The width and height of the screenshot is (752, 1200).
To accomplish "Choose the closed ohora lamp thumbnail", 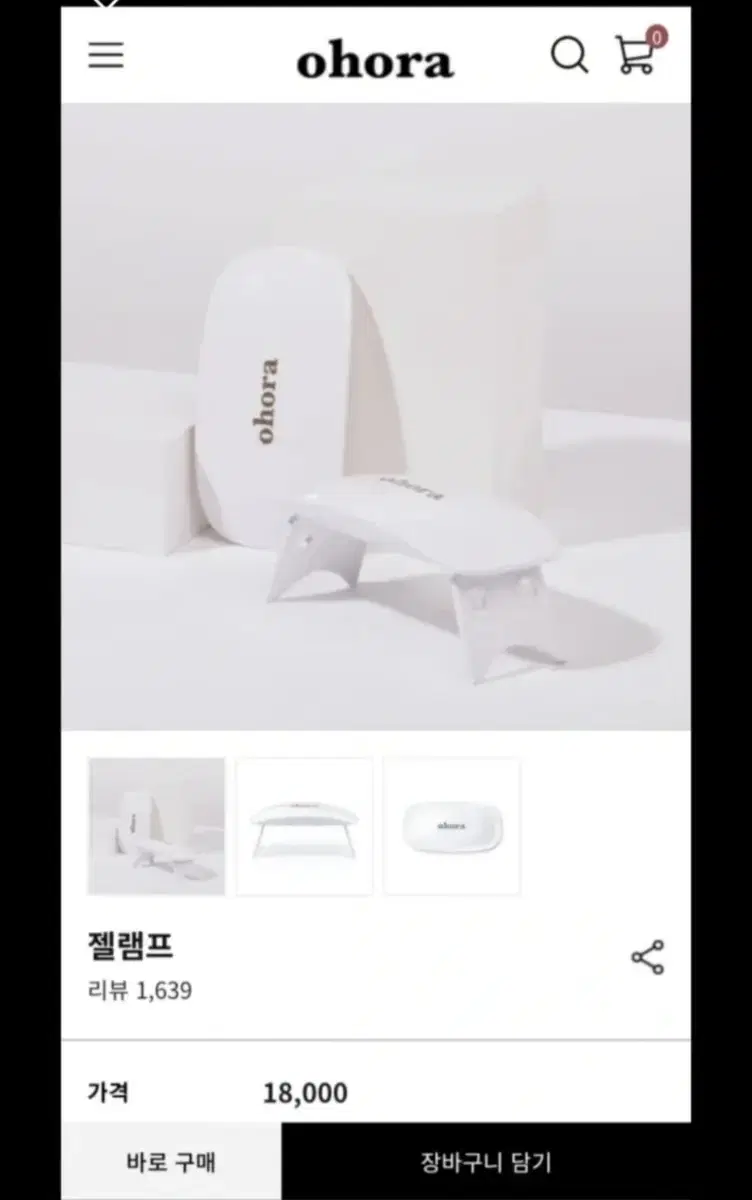I will coord(451,828).
